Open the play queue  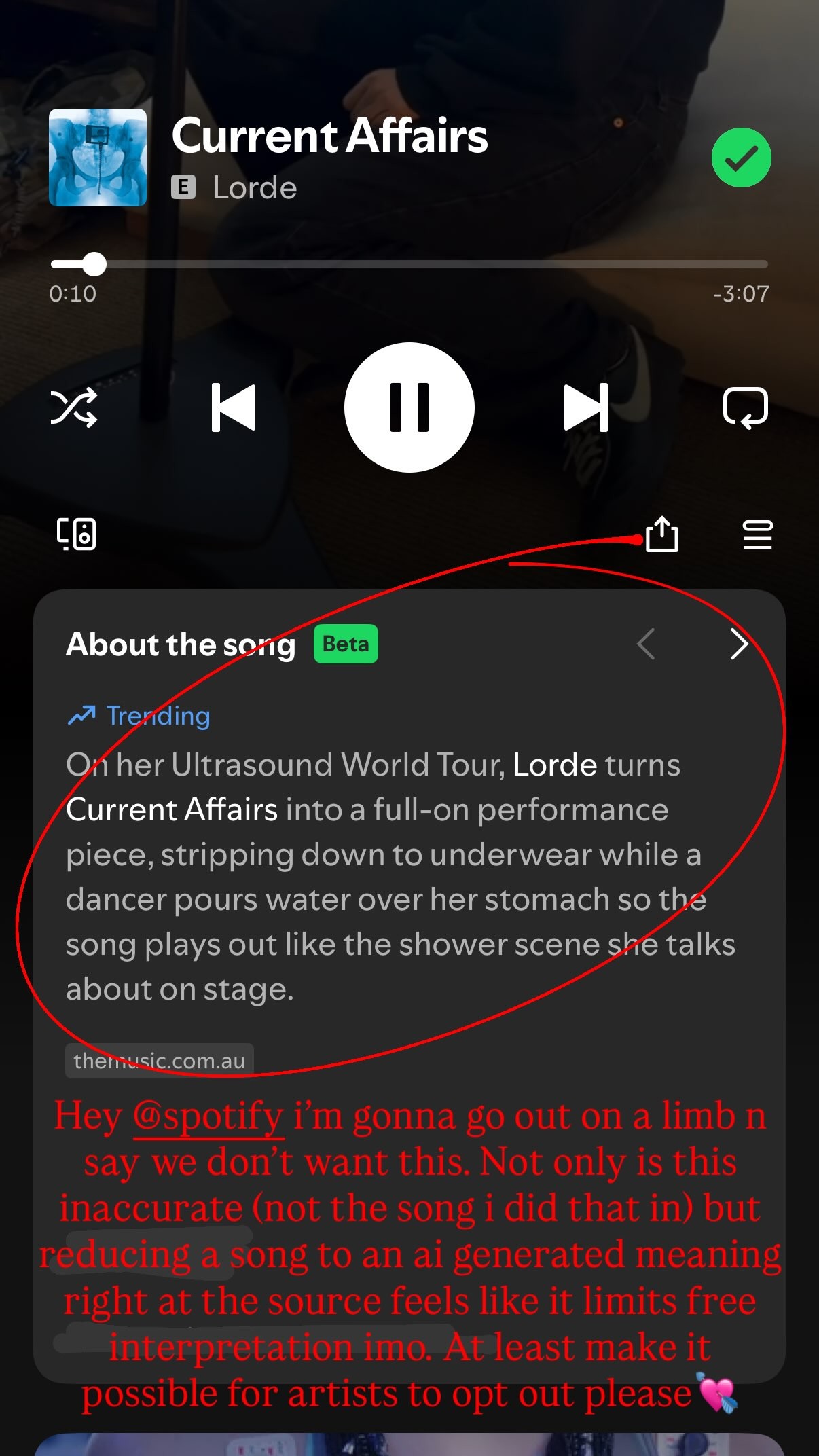758,534
